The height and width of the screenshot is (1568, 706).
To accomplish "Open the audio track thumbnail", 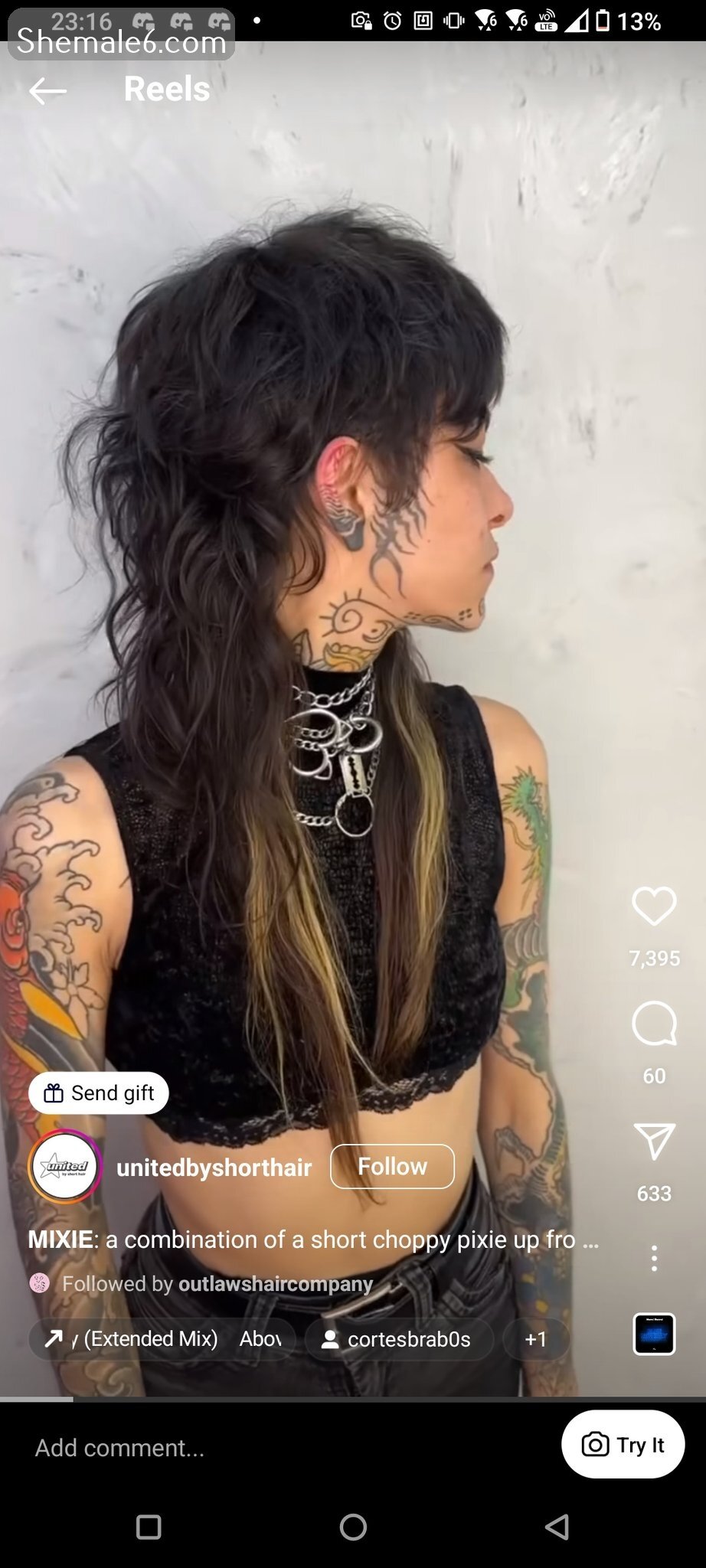I will click(654, 1334).
